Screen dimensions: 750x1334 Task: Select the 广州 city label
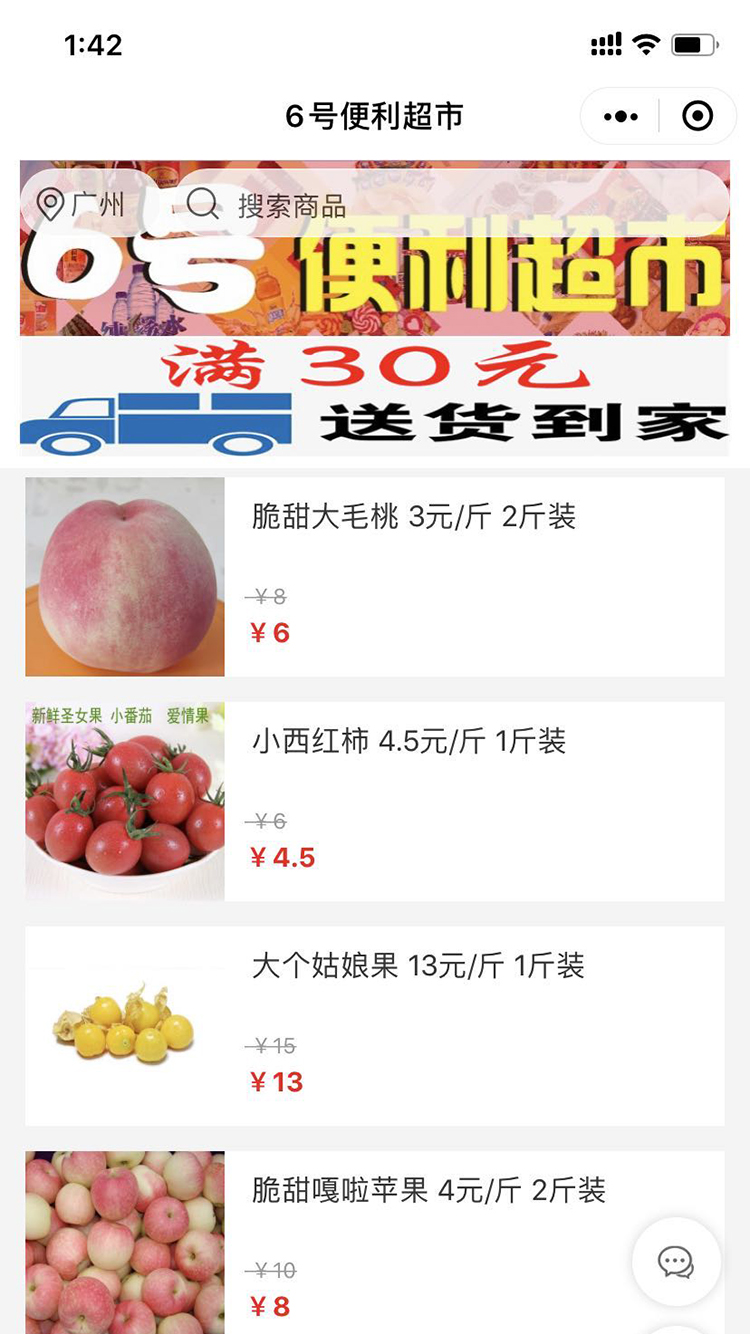point(98,205)
